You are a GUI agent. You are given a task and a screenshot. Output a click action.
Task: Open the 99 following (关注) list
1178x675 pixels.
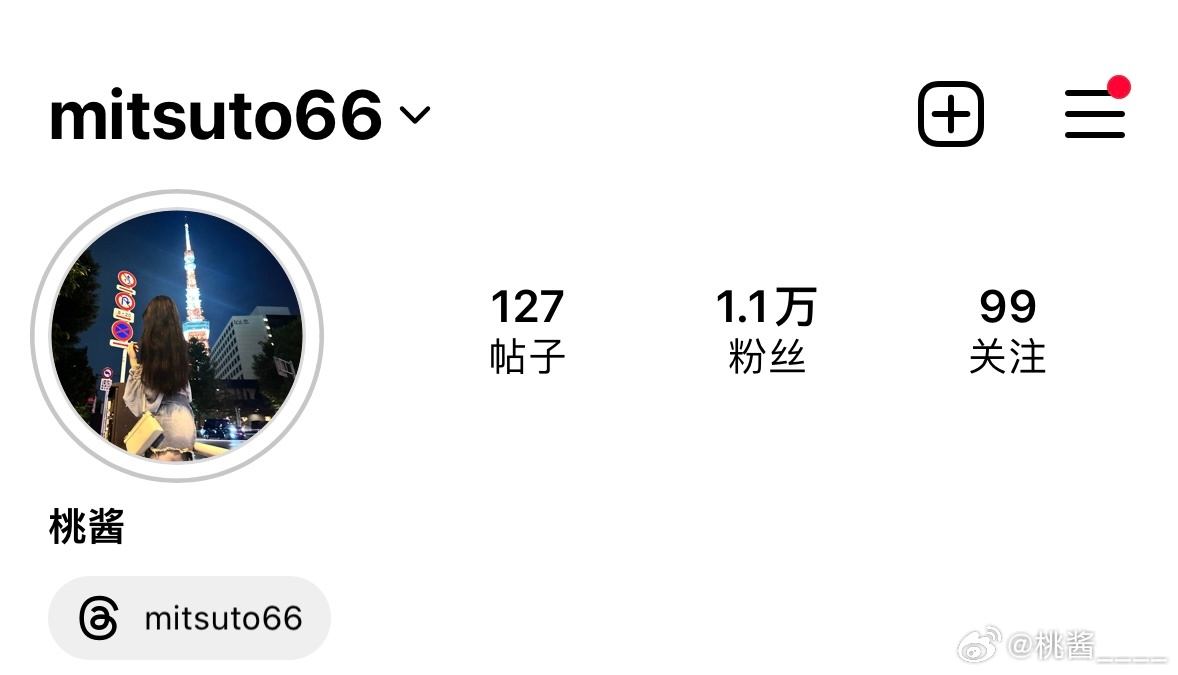[x=1007, y=331]
